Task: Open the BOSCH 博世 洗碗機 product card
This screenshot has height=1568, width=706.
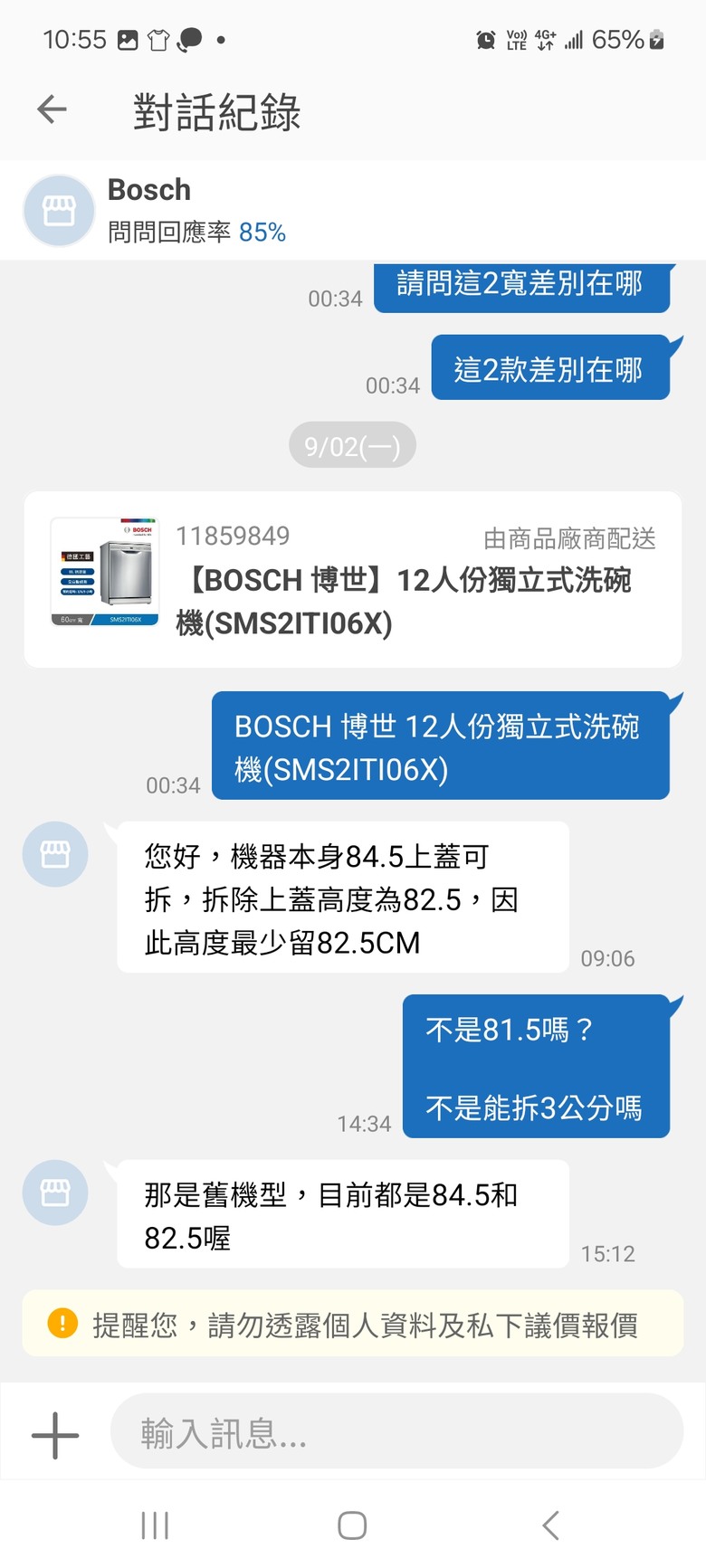Action: pyautogui.click(x=353, y=580)
